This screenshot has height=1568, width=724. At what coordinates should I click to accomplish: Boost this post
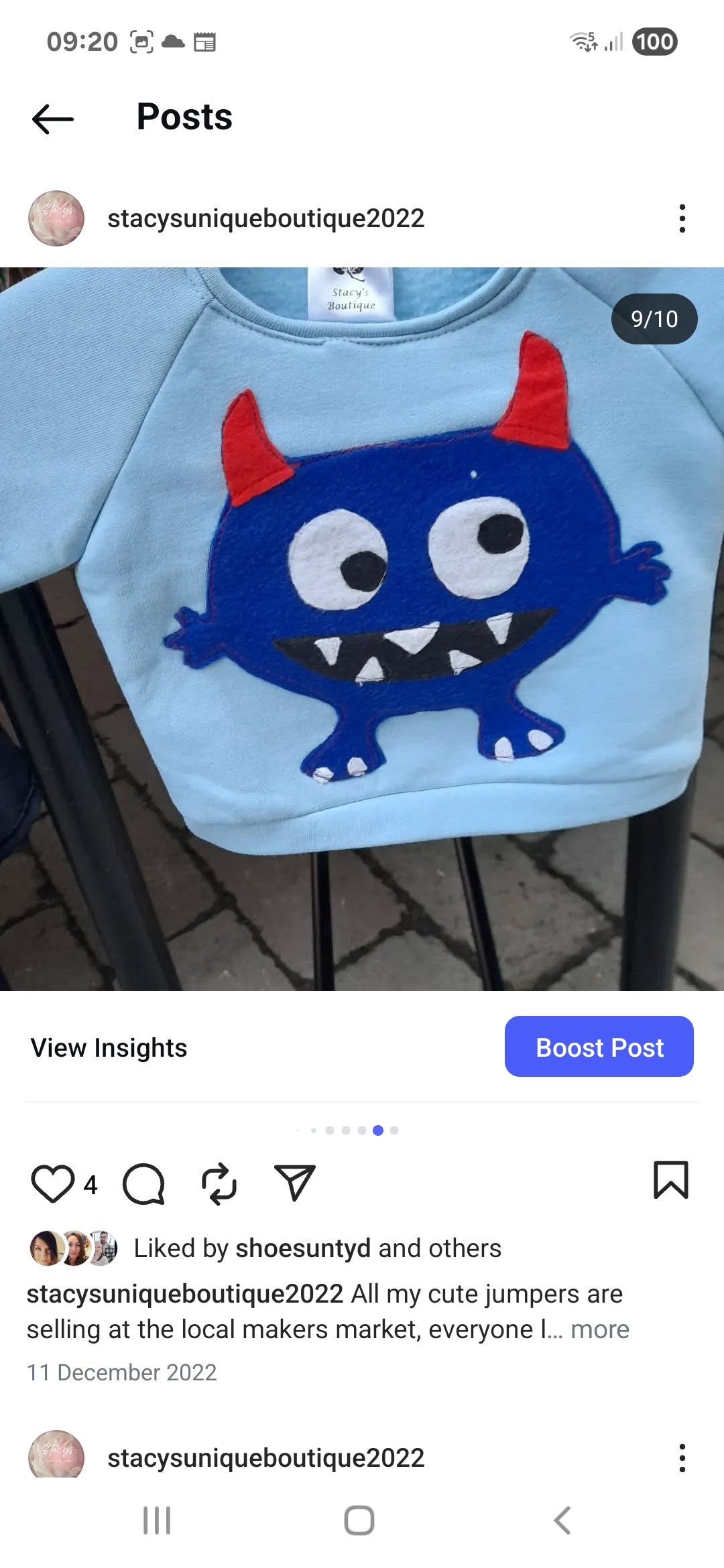click(599, 1046)
